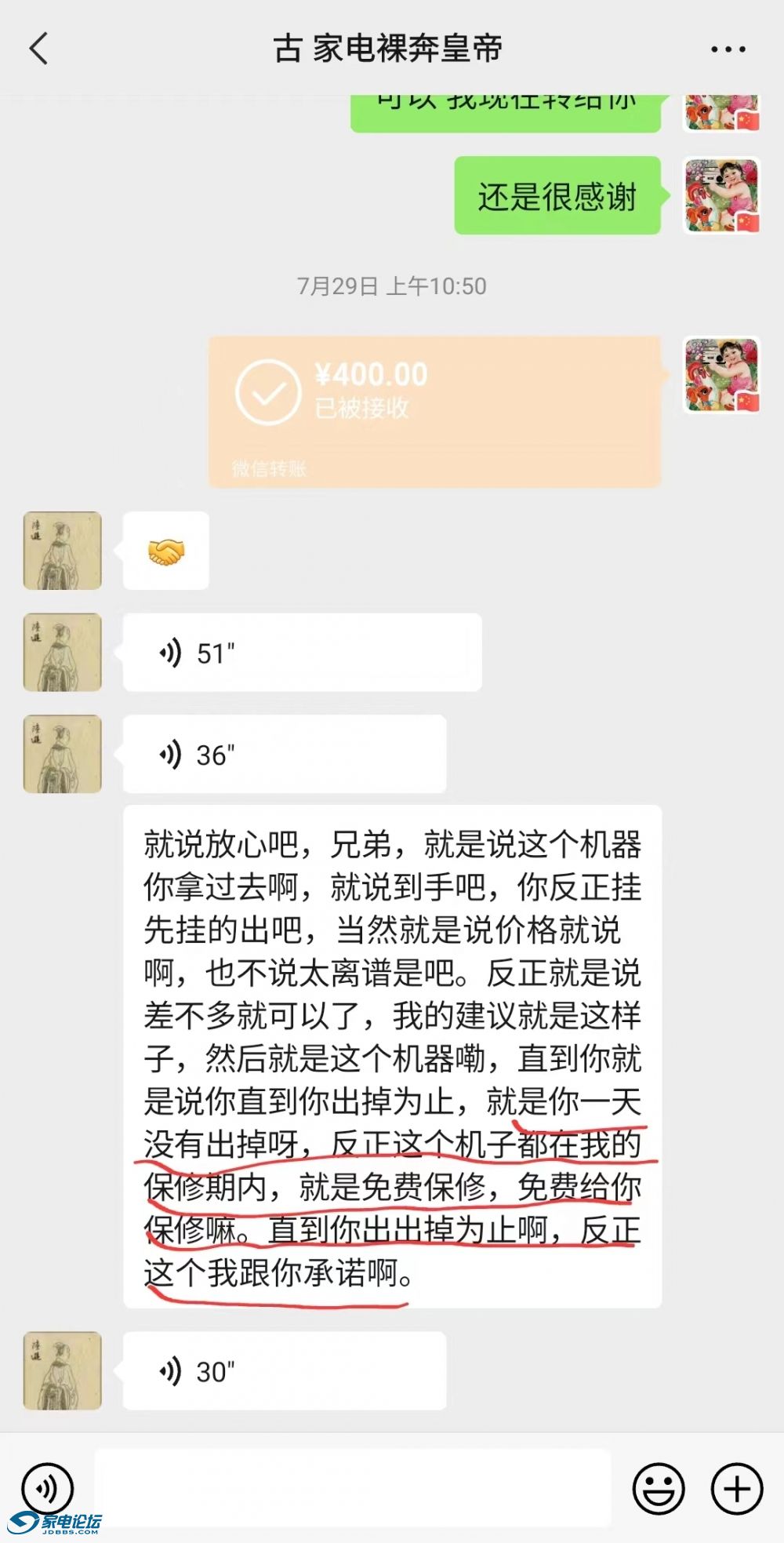784x1543 pixels.
Task: Go back from the chat
Action: pyautogui.click(x=39, y=49)
